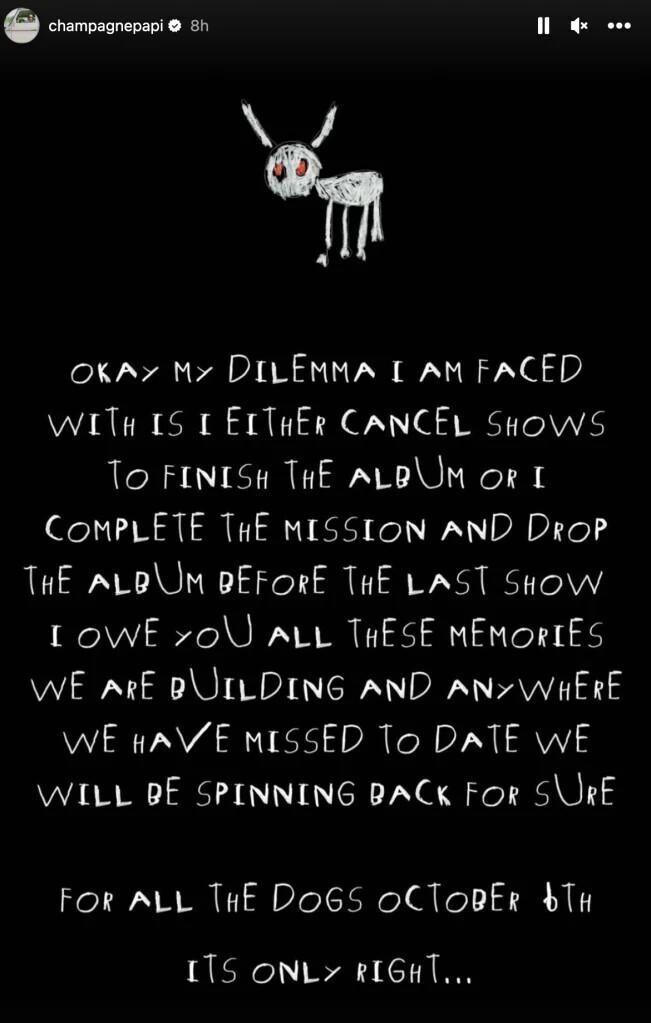651x1023 pixels.
Task: Unmute the story audio
Action: coord(579,26)
